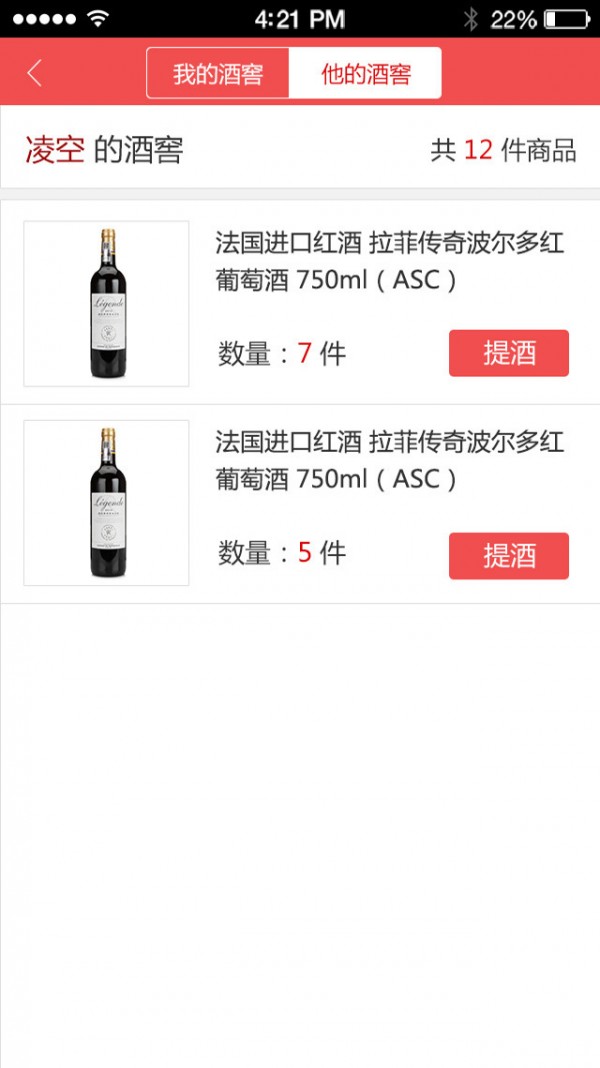This screenshot has width=600, height=1068.
Task: Open the wine bottle image with 数量 7 件
Action: [107, 303]
